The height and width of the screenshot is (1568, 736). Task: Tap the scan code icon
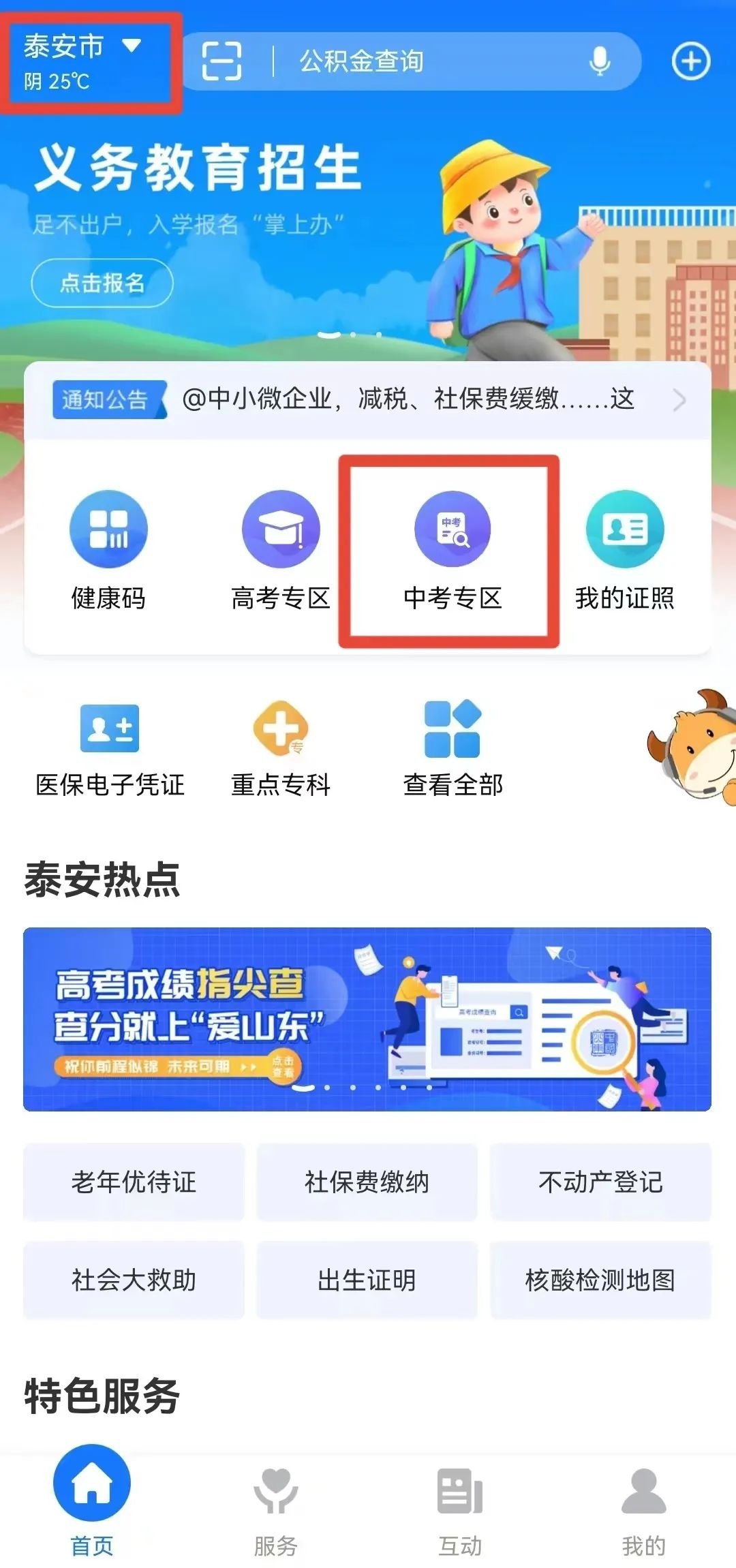tap(222, 61)
